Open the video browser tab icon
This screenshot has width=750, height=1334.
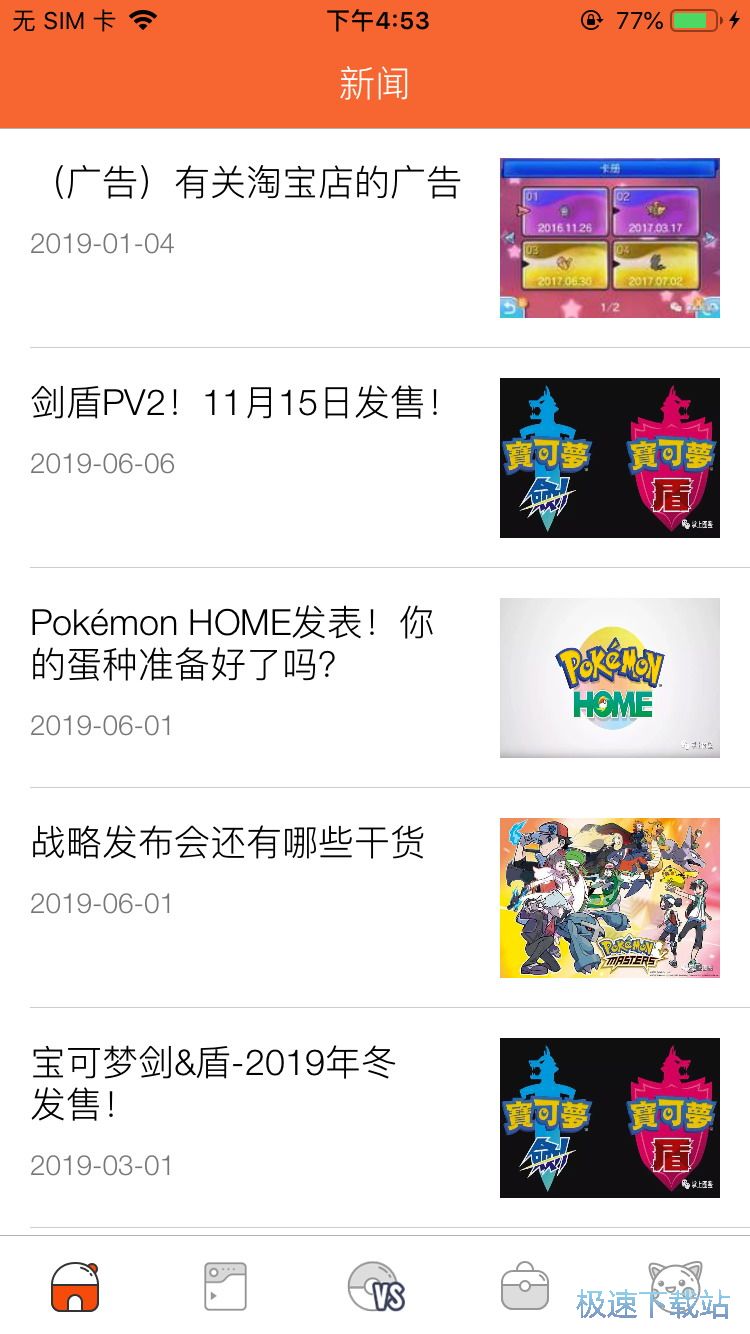coord(224,1288)
